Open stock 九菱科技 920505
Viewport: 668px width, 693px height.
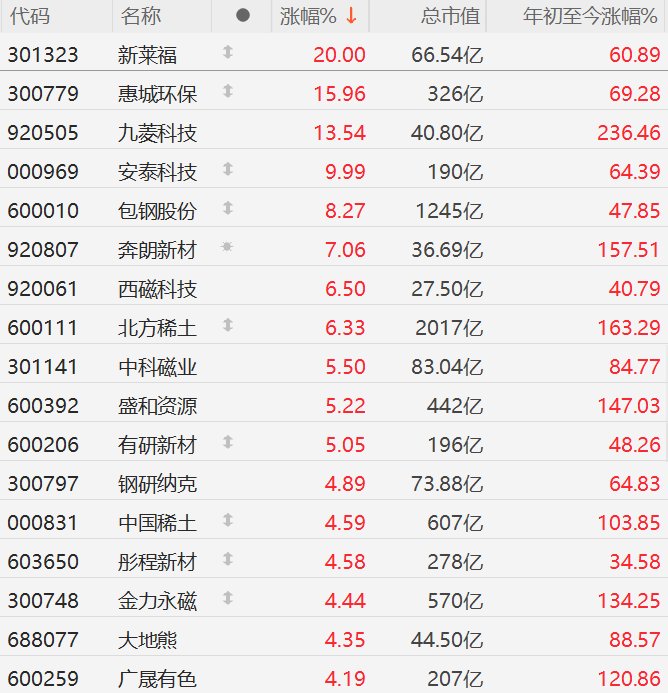[x=158, y=133]
